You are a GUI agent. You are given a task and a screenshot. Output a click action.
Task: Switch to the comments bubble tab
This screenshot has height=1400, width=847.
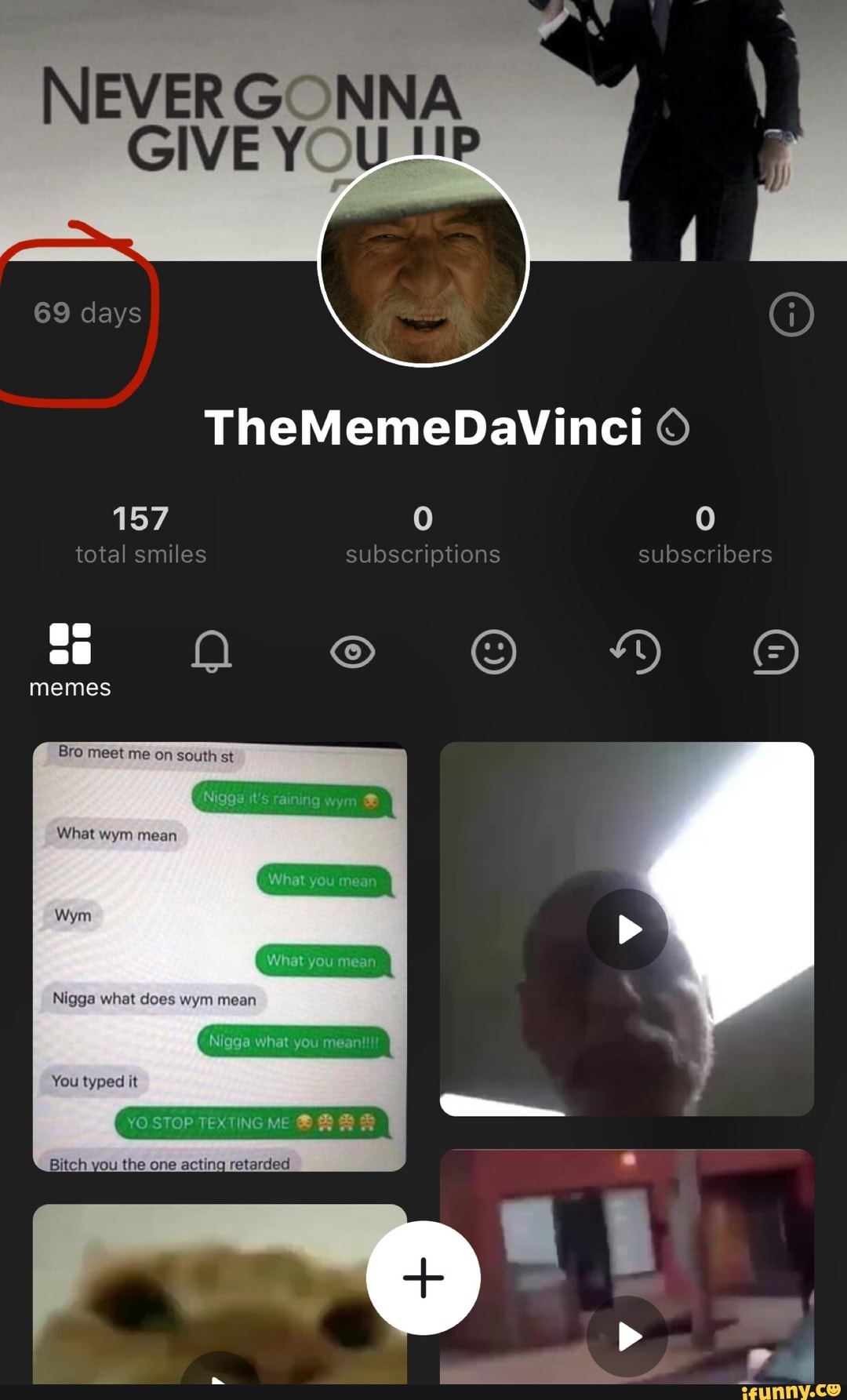click(x=776, y=652)
